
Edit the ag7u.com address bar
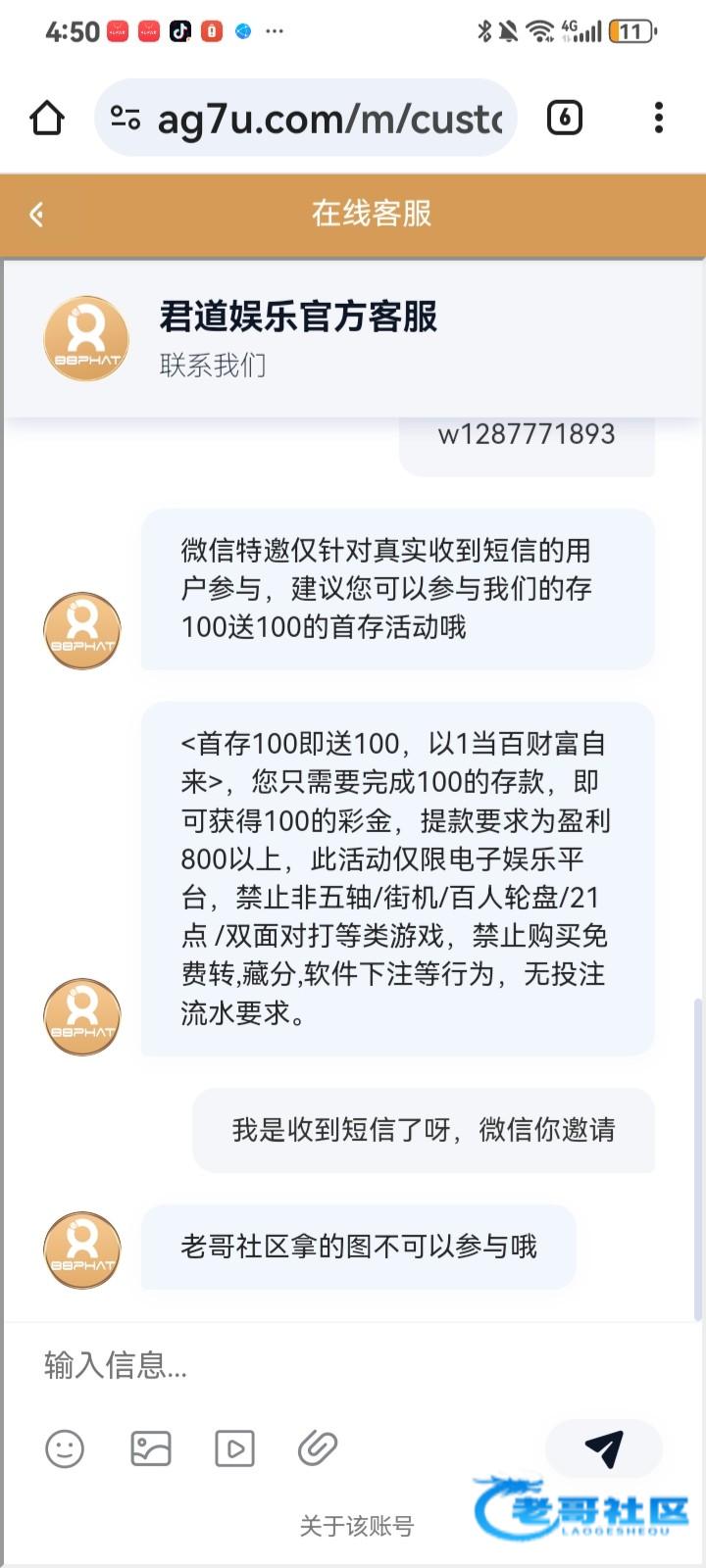(x=329, y=119)
